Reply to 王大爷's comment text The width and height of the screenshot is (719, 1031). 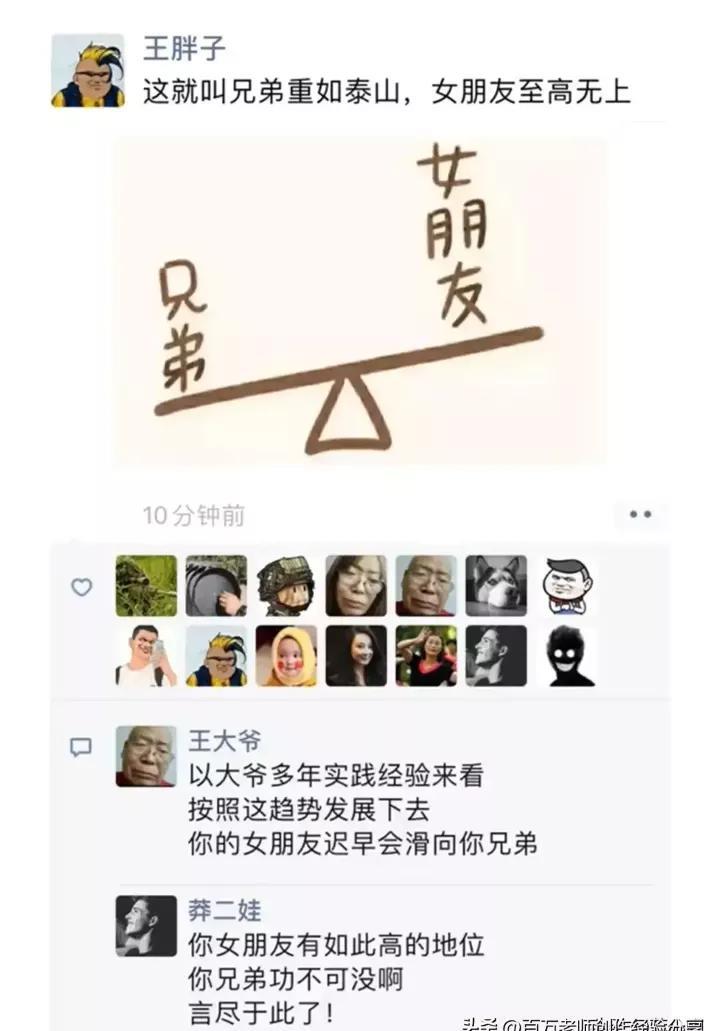coord(362,808)
